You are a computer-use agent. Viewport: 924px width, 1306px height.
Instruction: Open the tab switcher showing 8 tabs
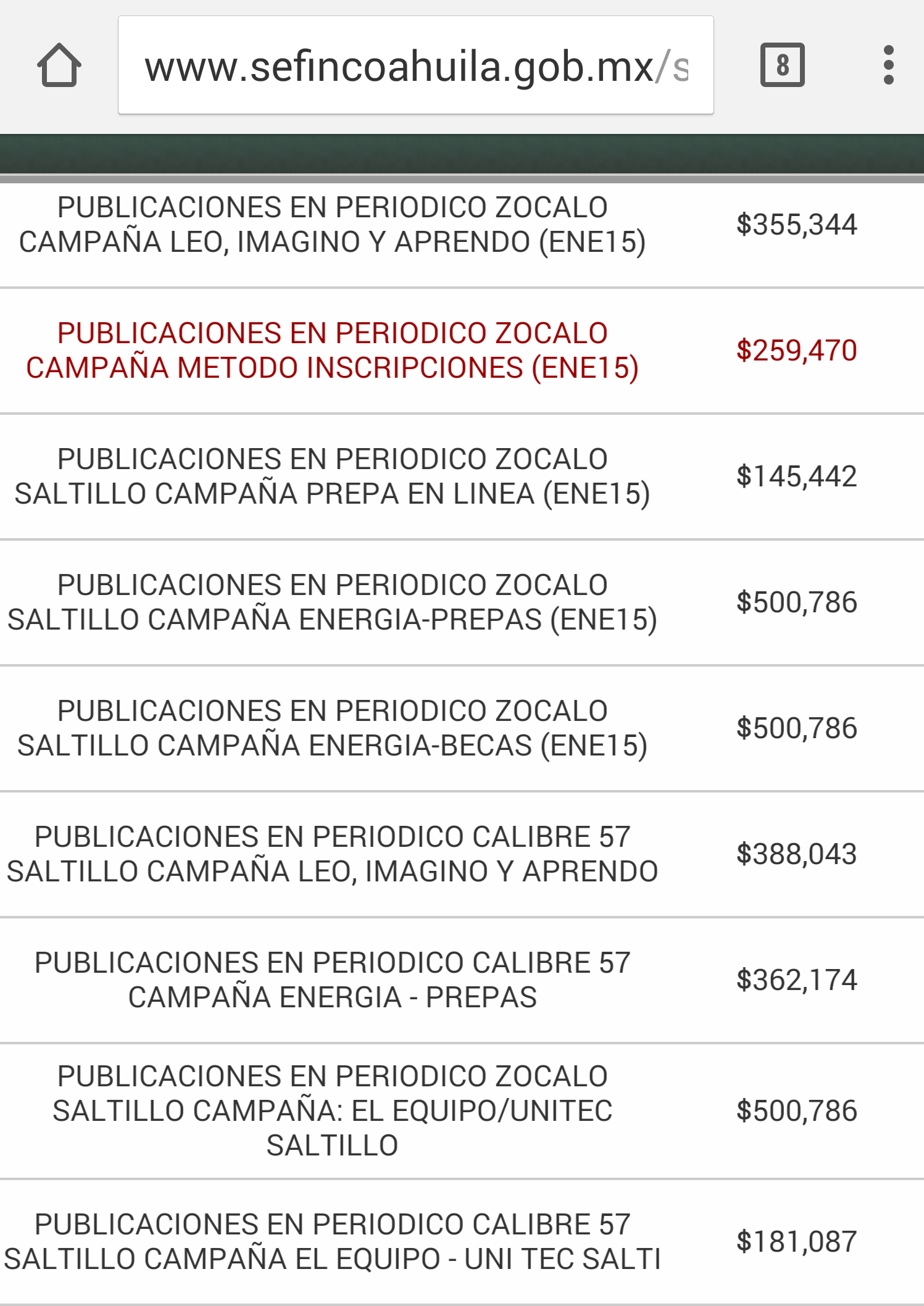782,65
